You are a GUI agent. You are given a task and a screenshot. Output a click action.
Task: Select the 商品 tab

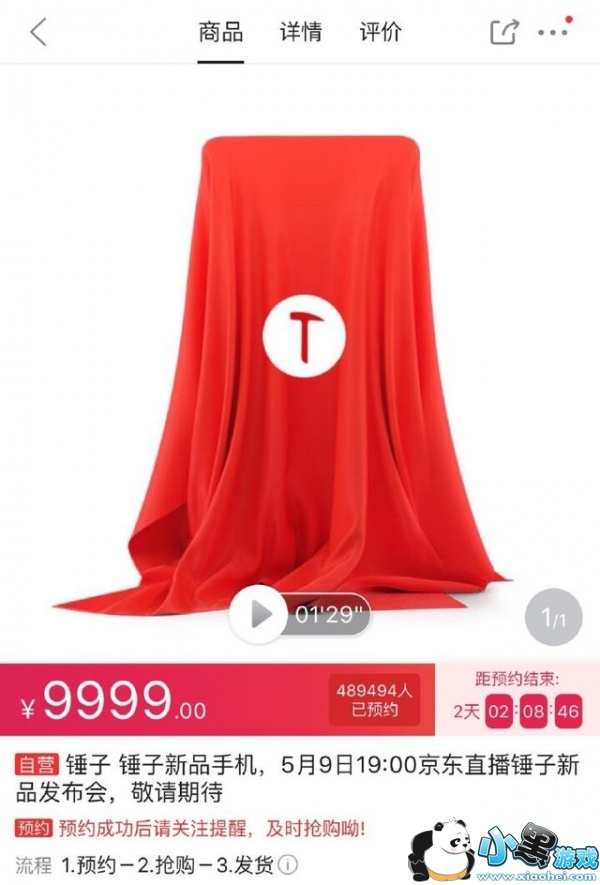221,32
